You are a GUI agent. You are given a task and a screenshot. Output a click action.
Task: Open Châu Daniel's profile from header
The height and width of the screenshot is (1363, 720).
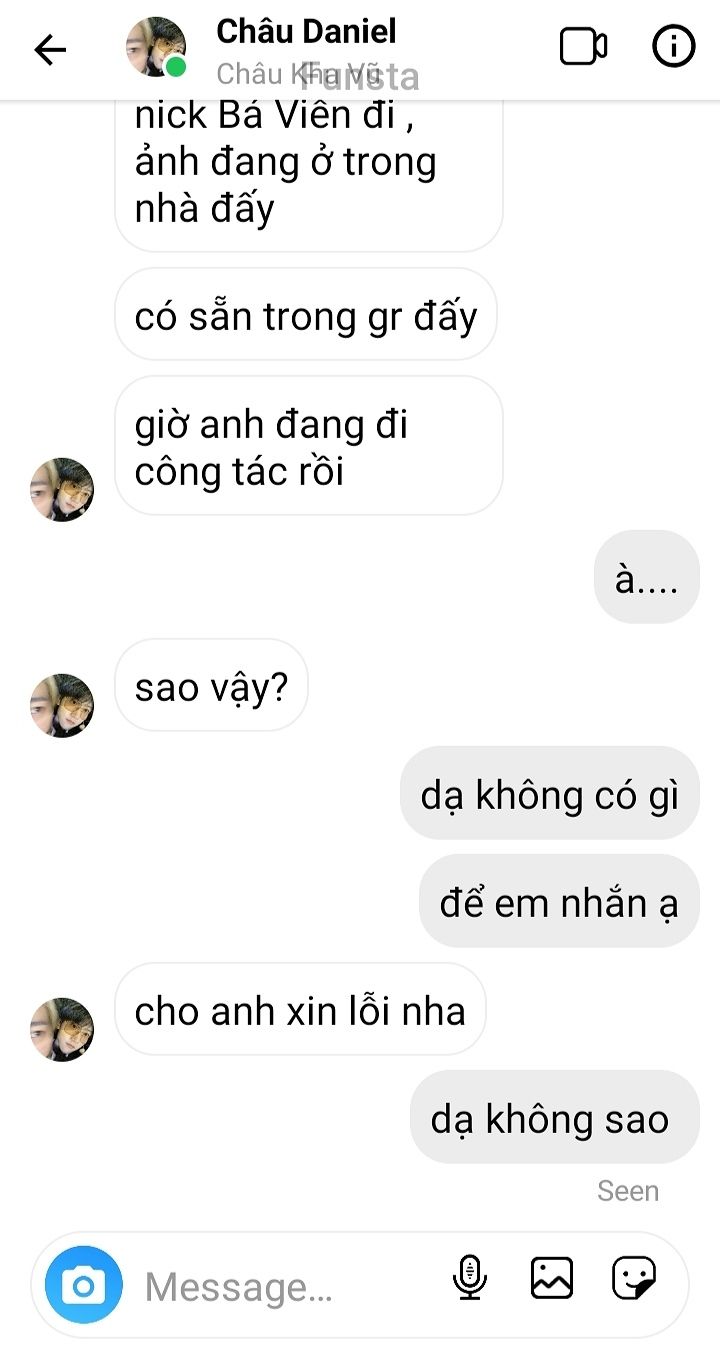pos(306,31)
